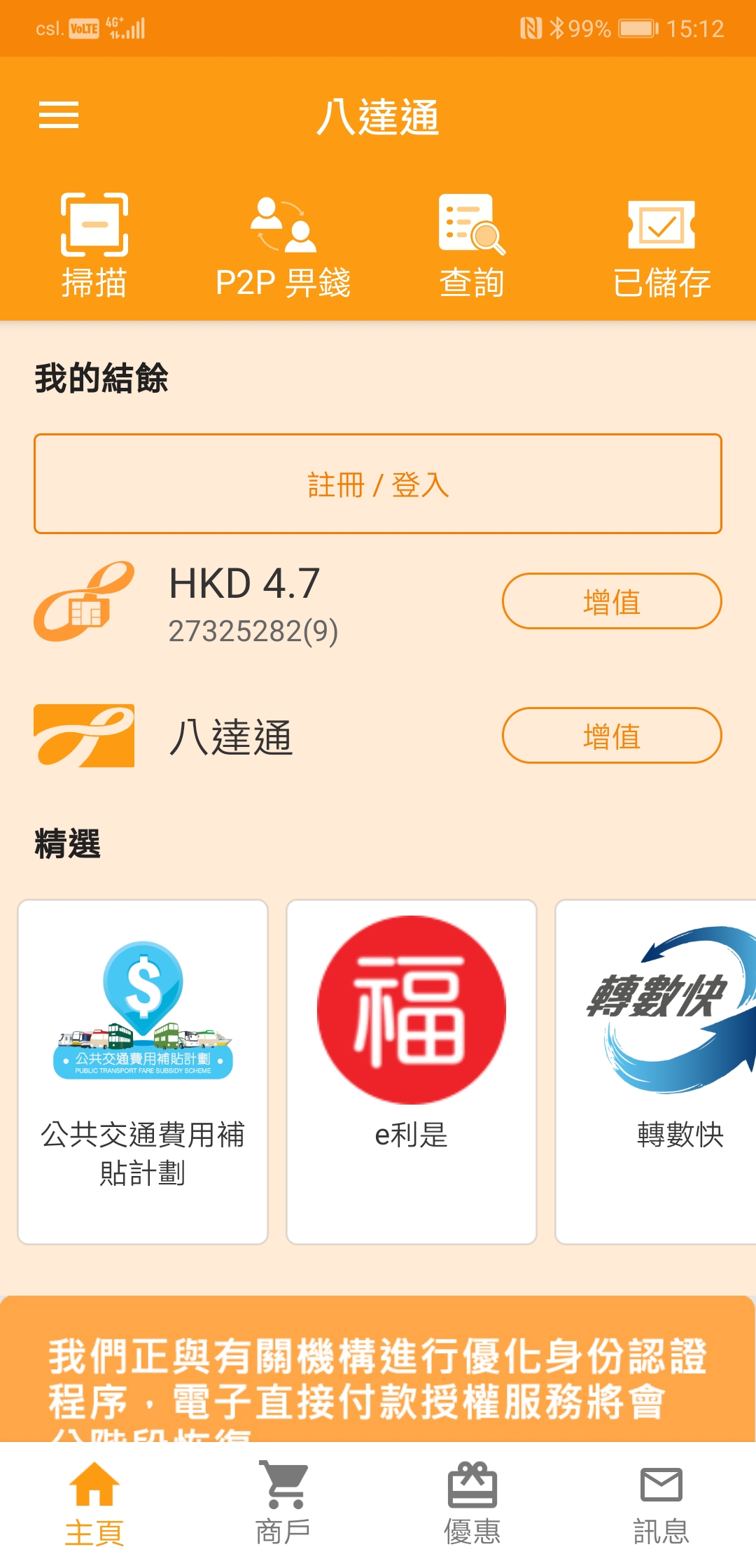Open the orange identity verification notice banner
The width and height of the screenshot is (756, 1568).
pyautogui.click(x=378, y=1372)
